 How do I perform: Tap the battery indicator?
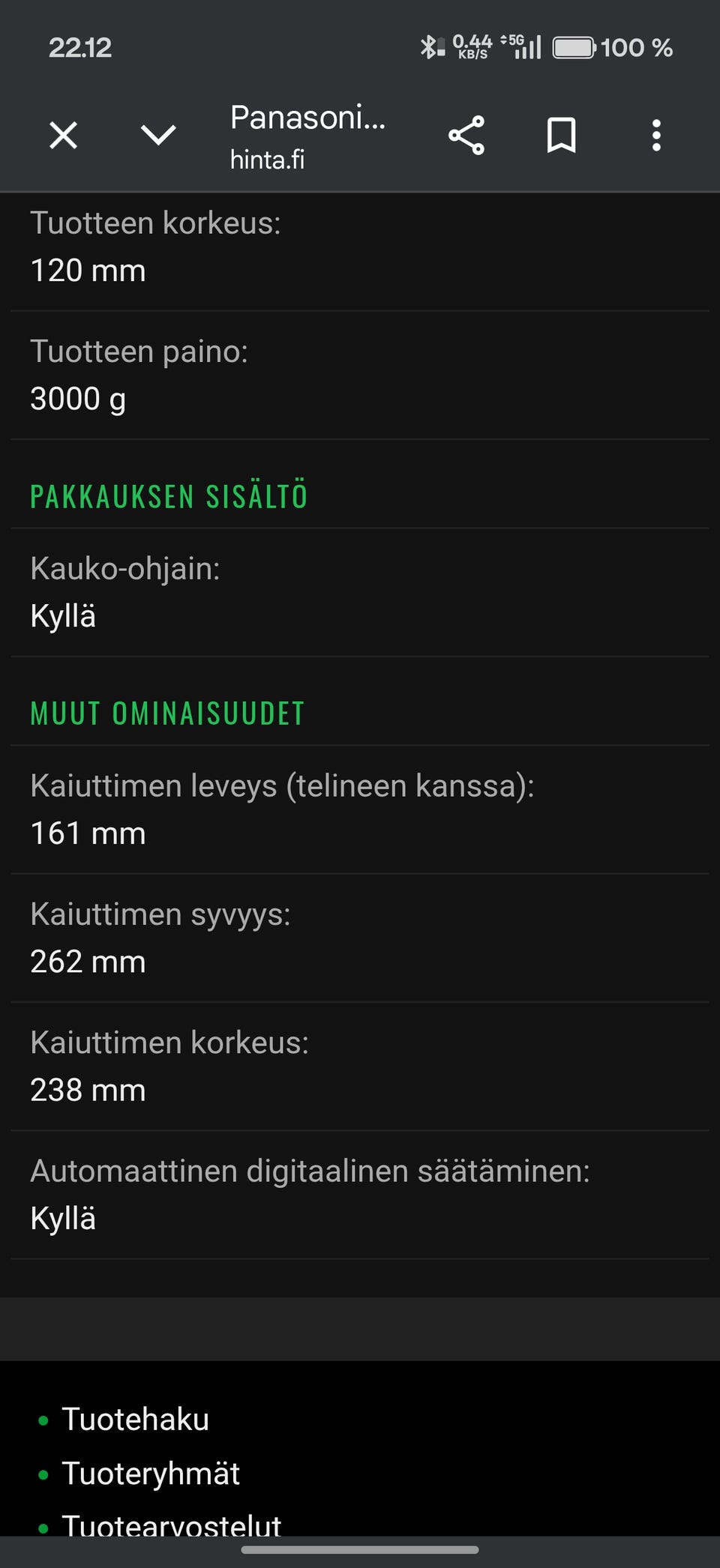[x=577, y=47]
